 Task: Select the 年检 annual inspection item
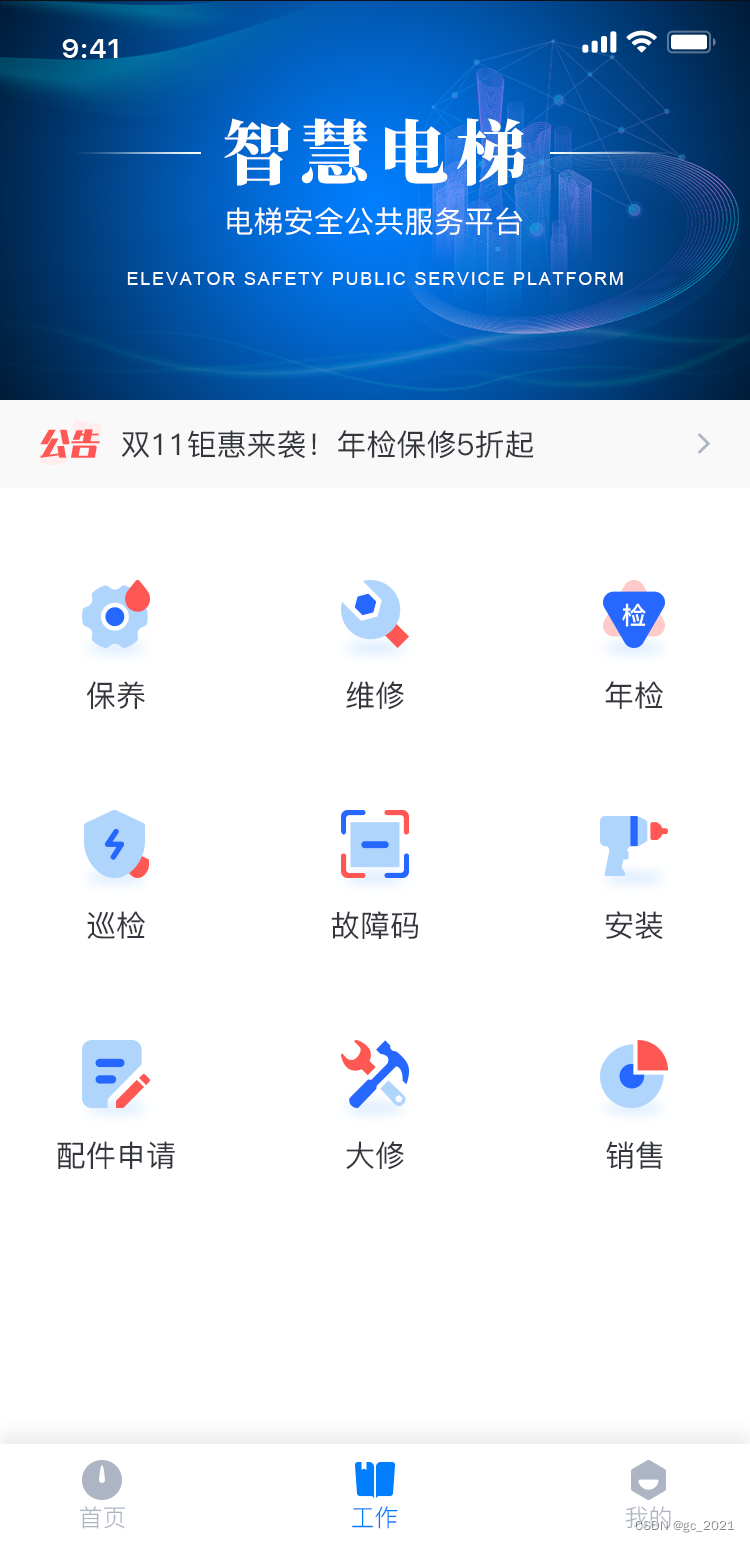pyautogui.click(x=634, y=645)
